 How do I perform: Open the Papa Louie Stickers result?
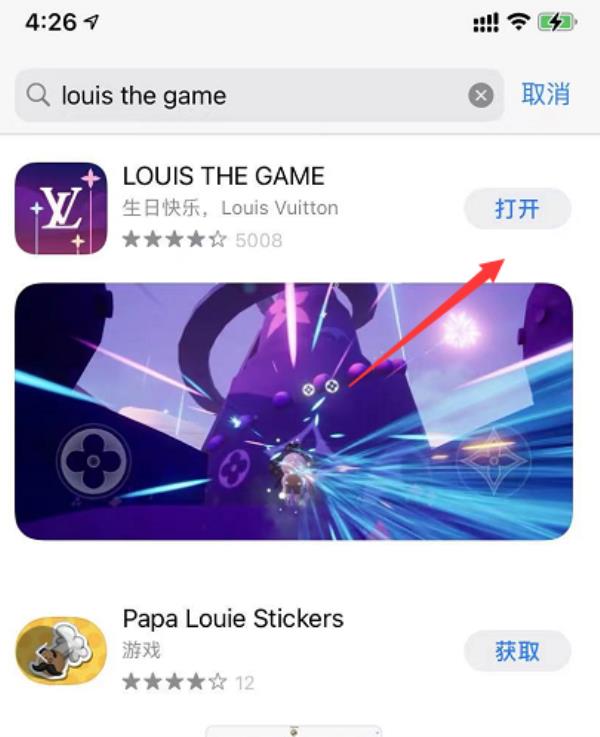[x=232, y=618]
